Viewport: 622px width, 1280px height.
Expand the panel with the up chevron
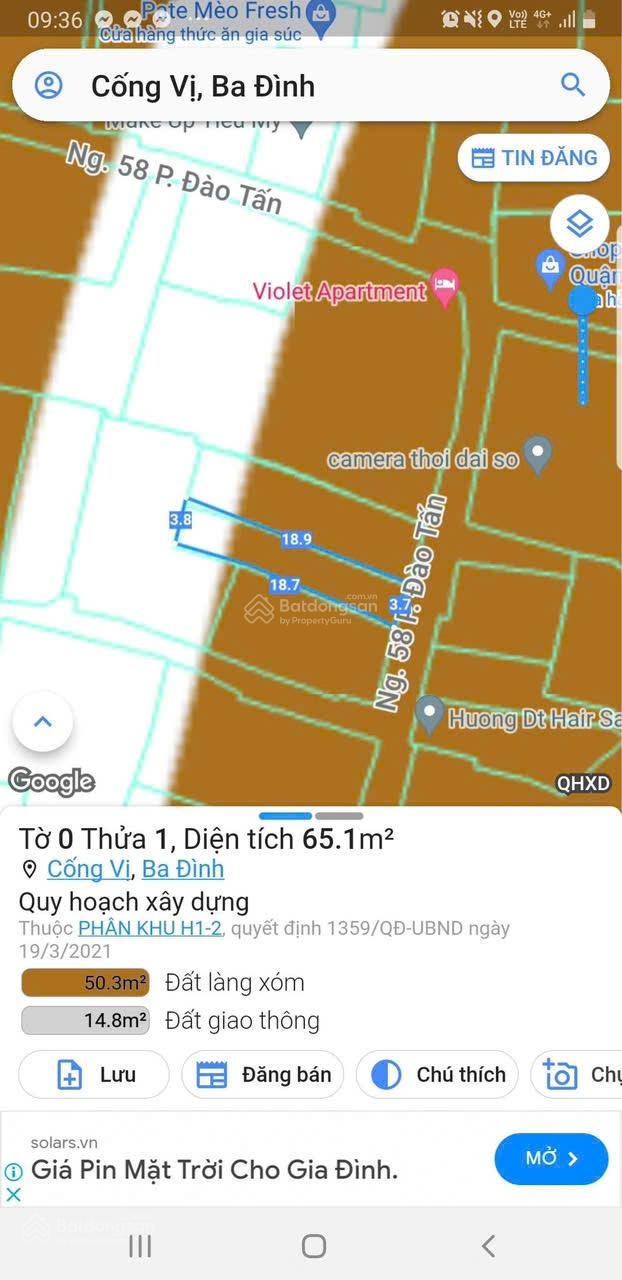(43, 721)
